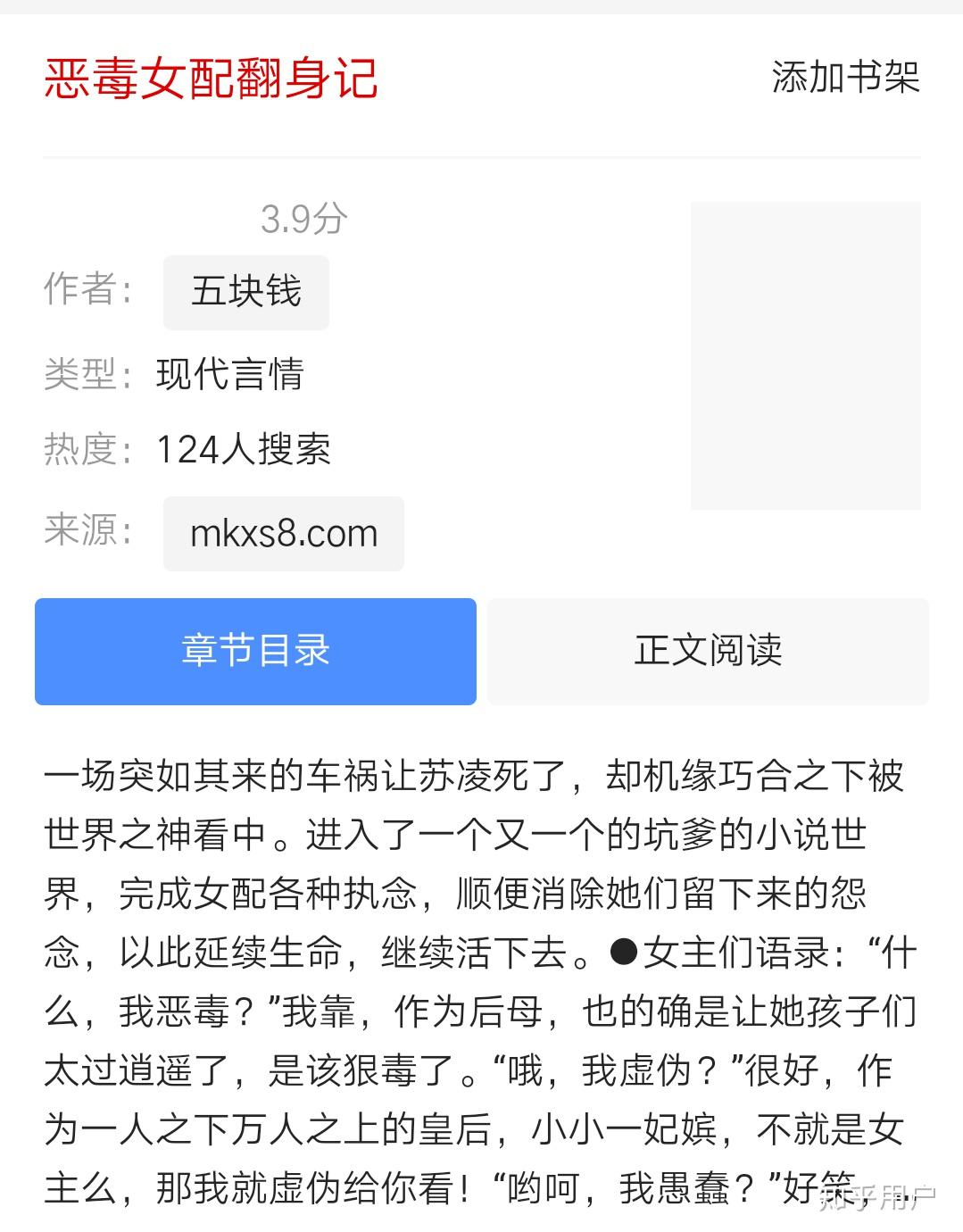This screenshot has height=1232, width=963.
Task: 选中蓝色高亮的"章节目录"选项卡
Action: (254, 651)
